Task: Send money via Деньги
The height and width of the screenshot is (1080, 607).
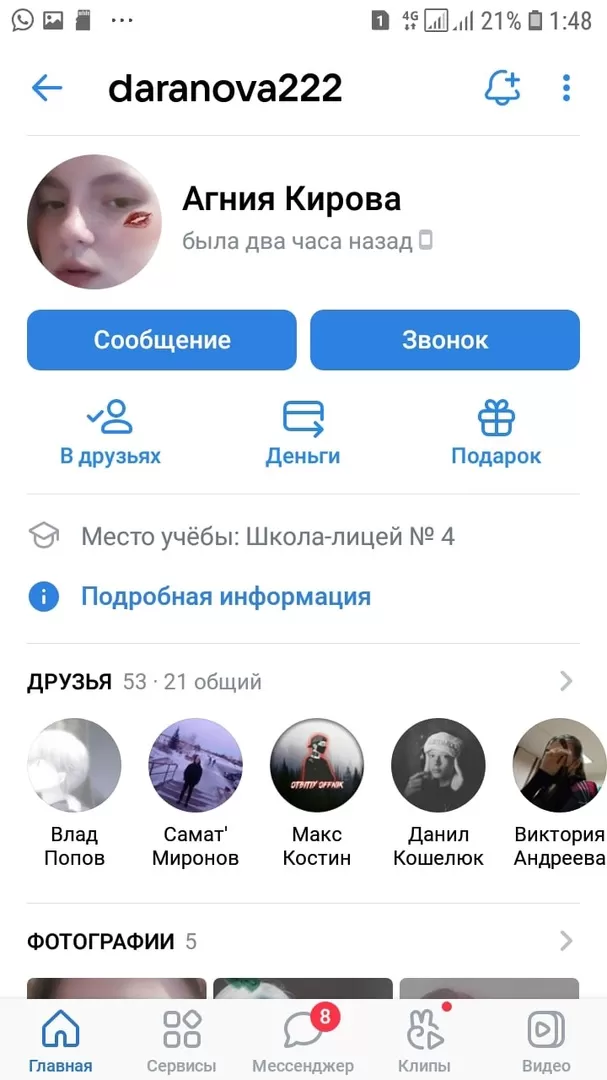Action: pyautogui.click(x=303, y=432)
